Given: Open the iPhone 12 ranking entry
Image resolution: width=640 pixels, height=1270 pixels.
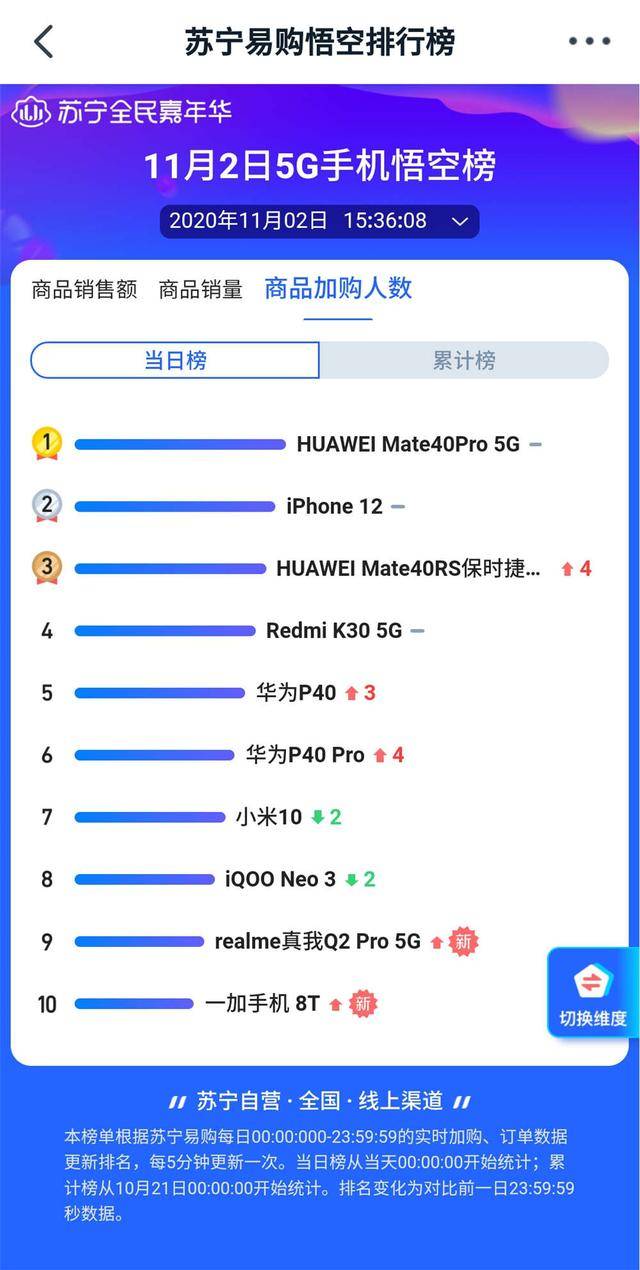Looking at the screenshot, I should pyautogui.click(x=334, y=506).
